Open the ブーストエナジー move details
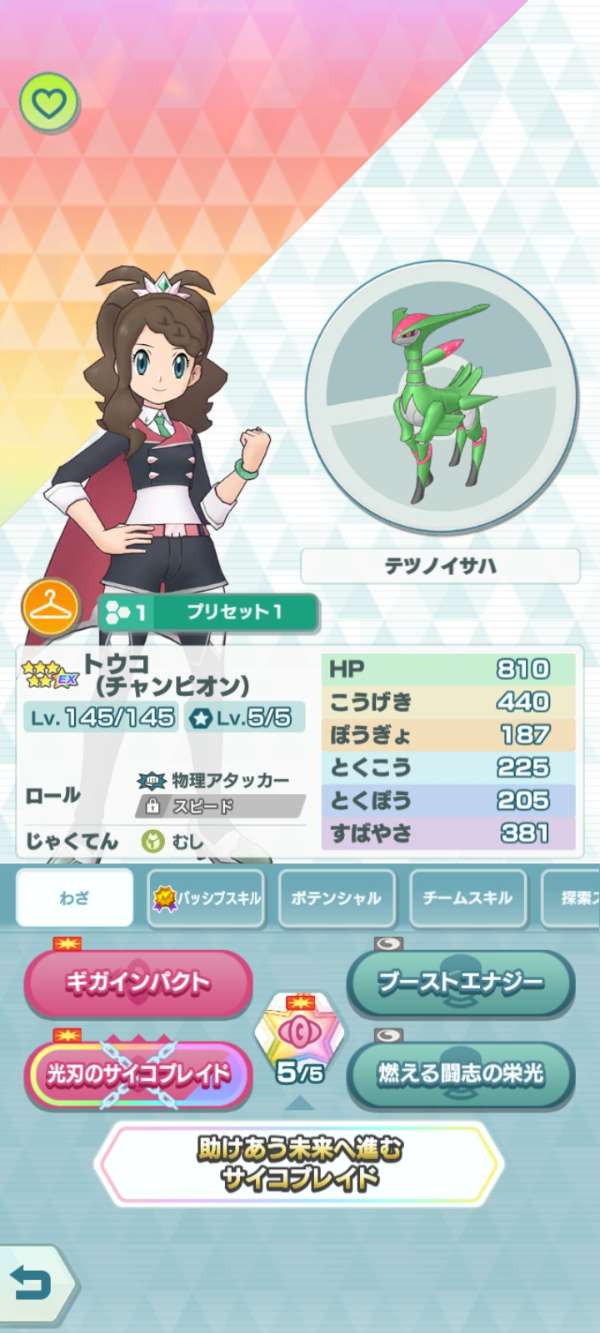Viewport: 600px width, 1333px height. click(460, 984)
